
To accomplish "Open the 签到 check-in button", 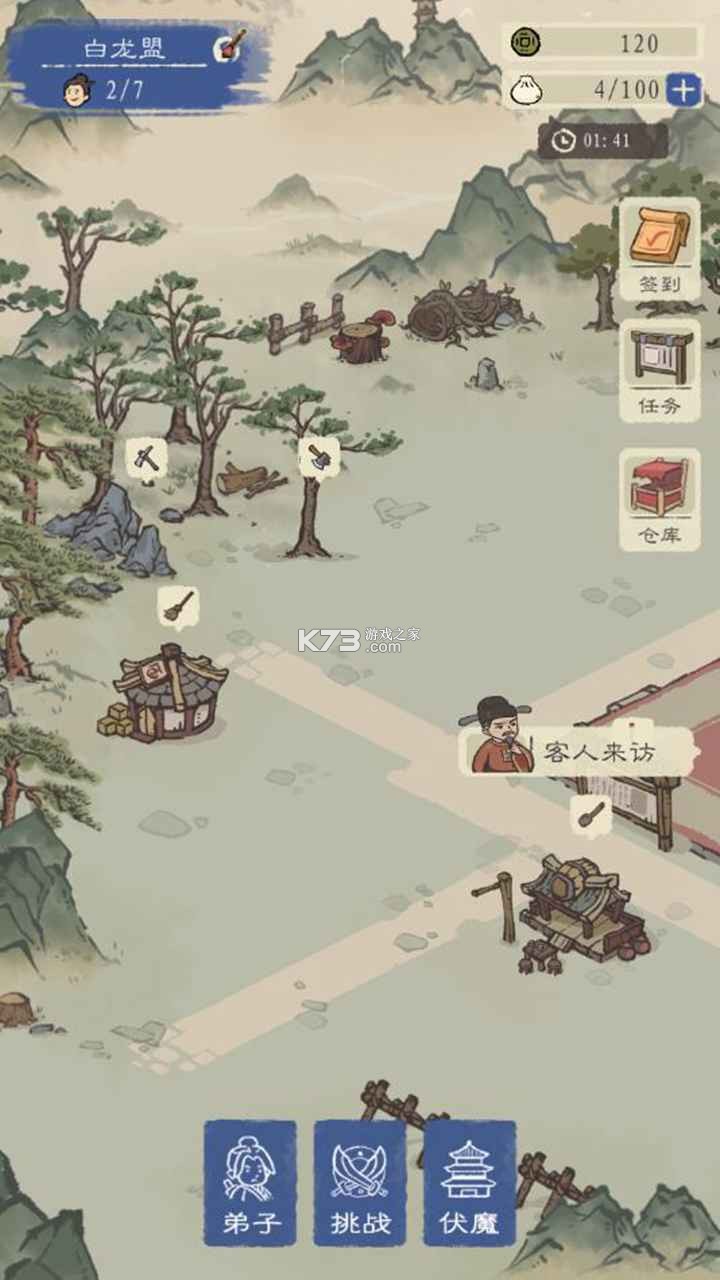I will (659, 247).
